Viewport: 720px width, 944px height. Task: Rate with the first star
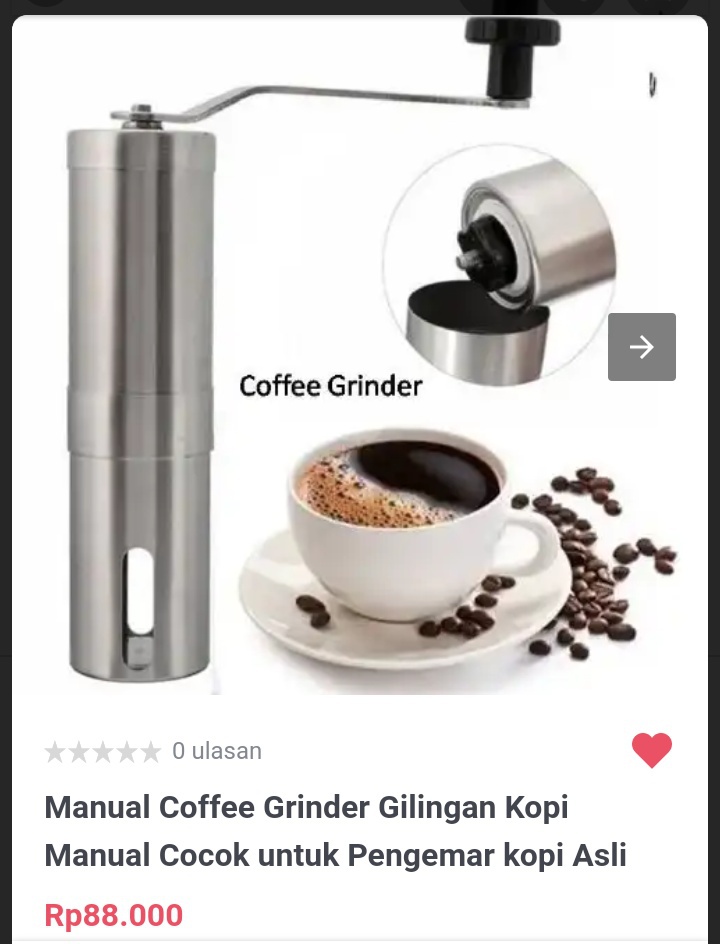(54, 751)
